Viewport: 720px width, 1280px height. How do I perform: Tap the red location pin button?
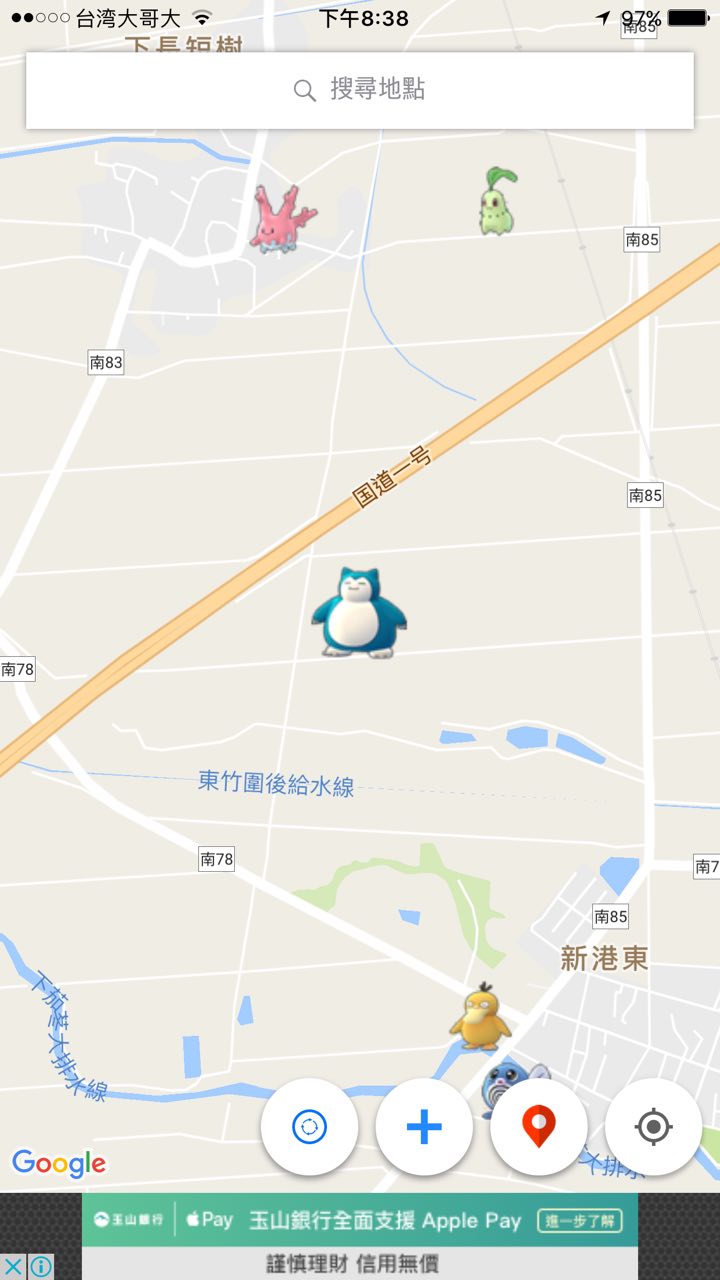point(539,1127)
